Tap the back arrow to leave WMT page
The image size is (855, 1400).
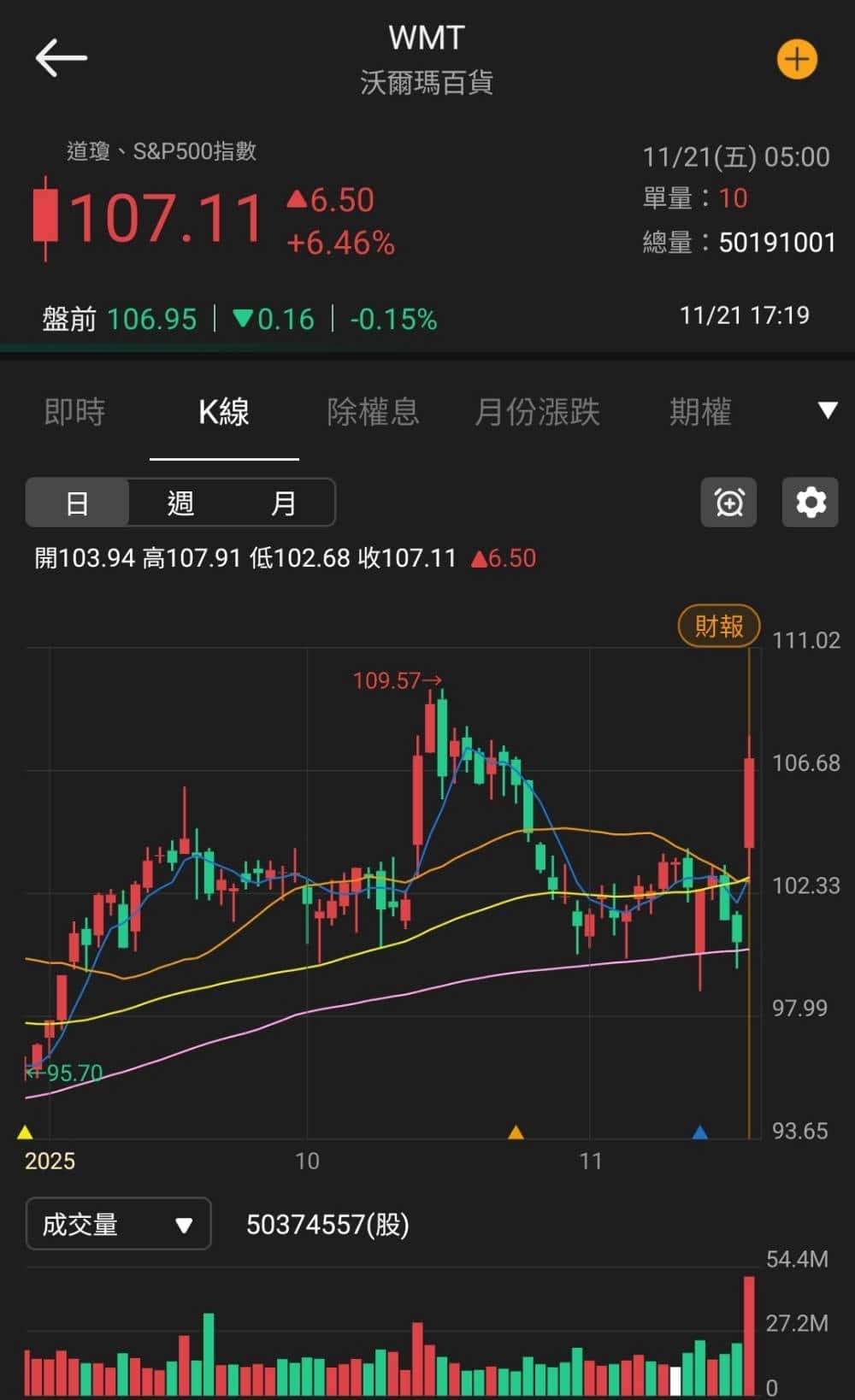pyautogui.click(x=60, y=57)
